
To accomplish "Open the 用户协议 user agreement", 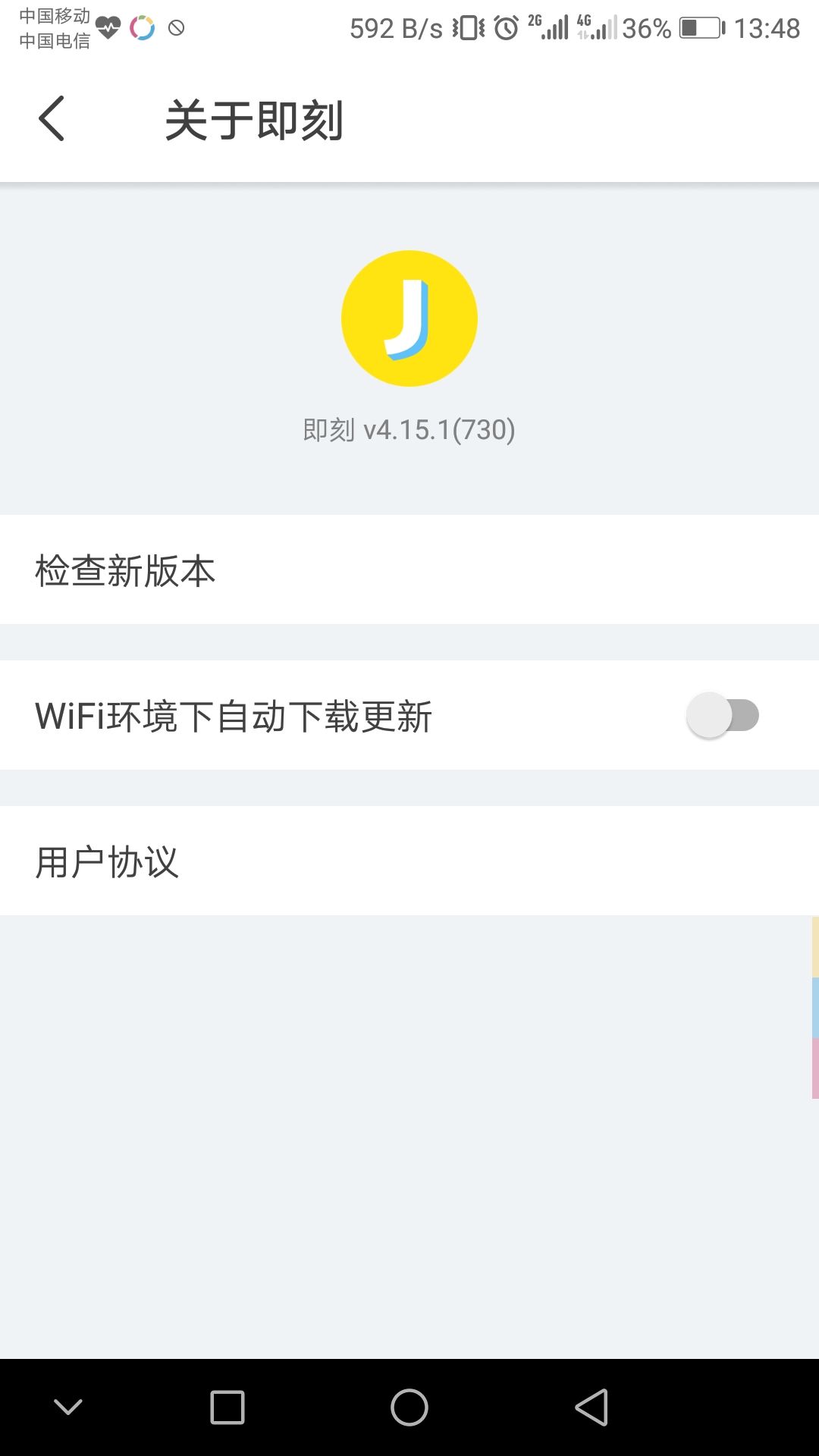I will point(409,861).
